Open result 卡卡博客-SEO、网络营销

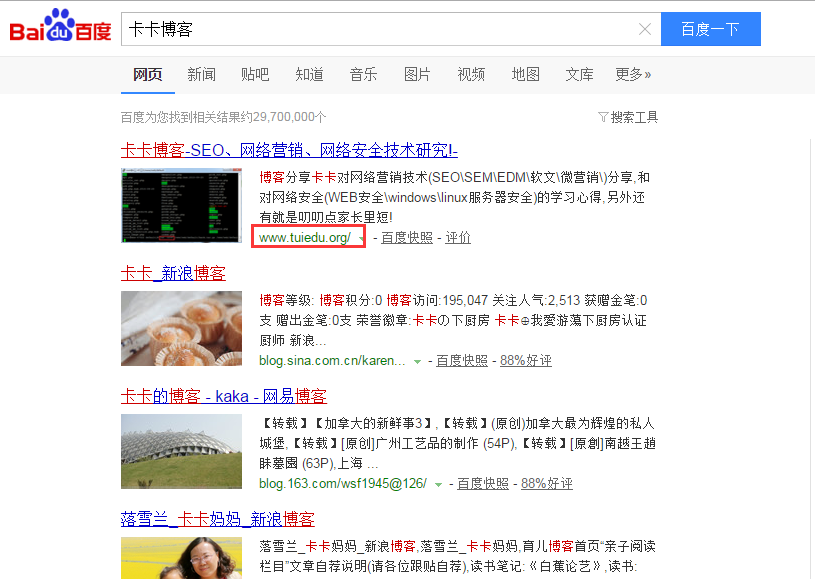pyautogui.click(x=289, y=150)
